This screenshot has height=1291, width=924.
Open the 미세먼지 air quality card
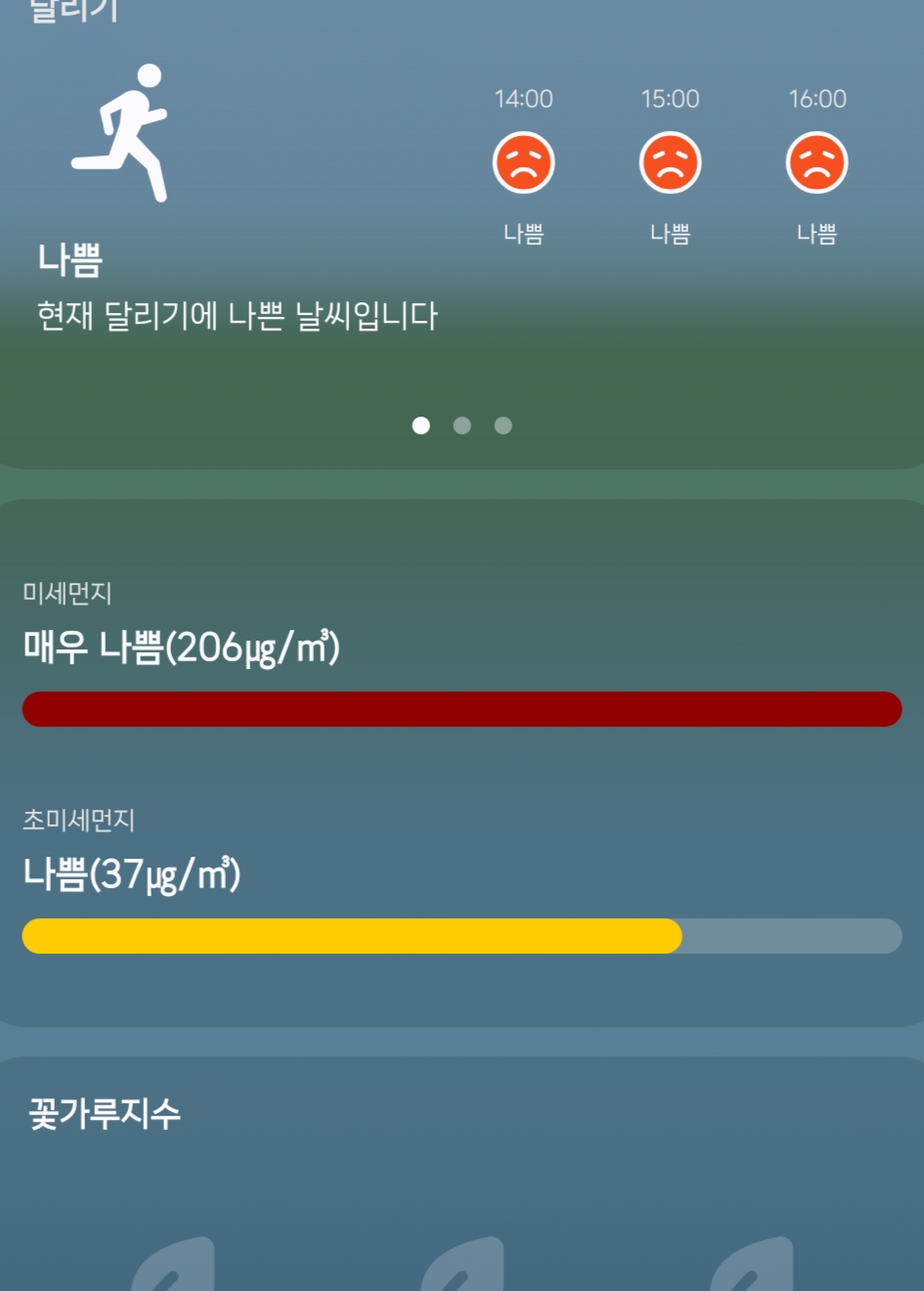point(462,763)
